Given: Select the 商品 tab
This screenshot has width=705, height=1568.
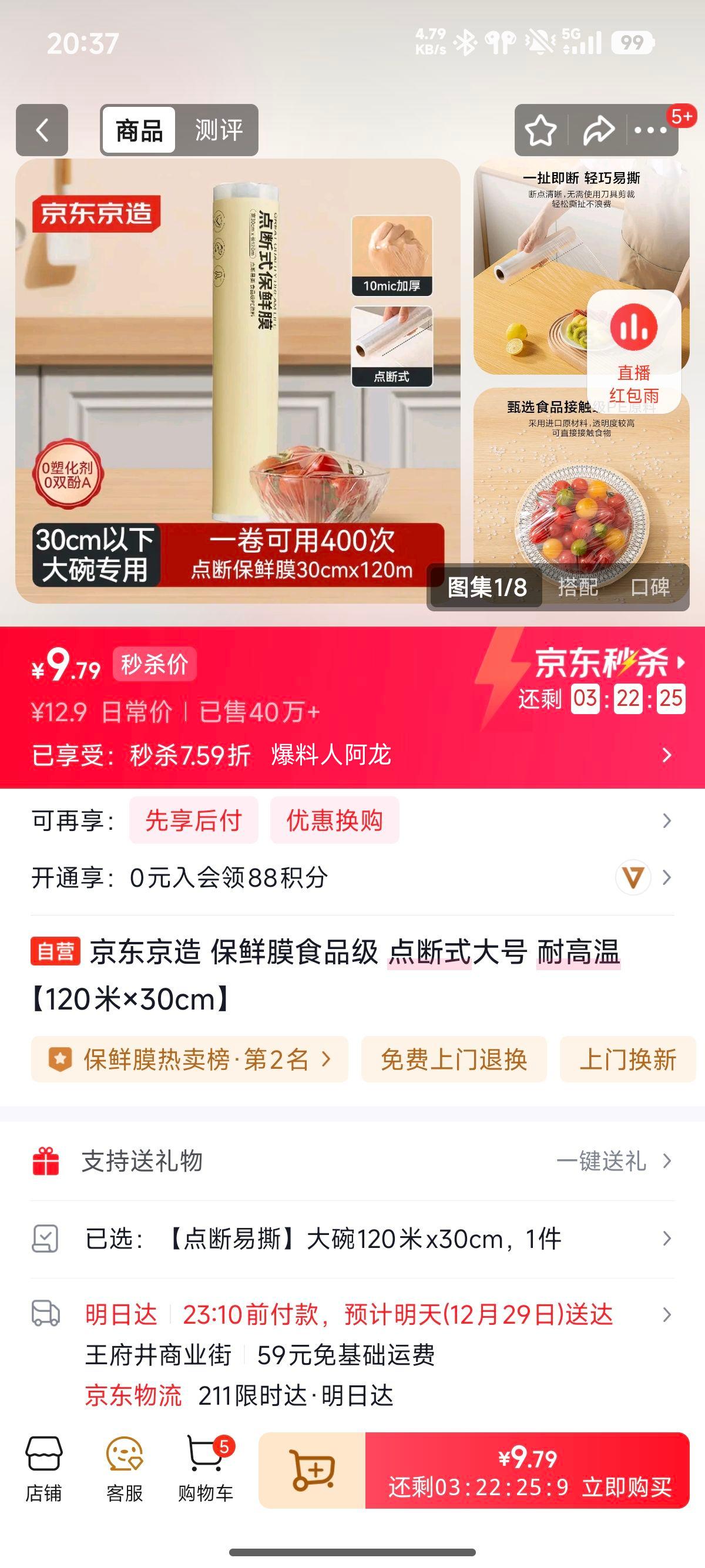Looking at the screenshot, I should [139, 130].
